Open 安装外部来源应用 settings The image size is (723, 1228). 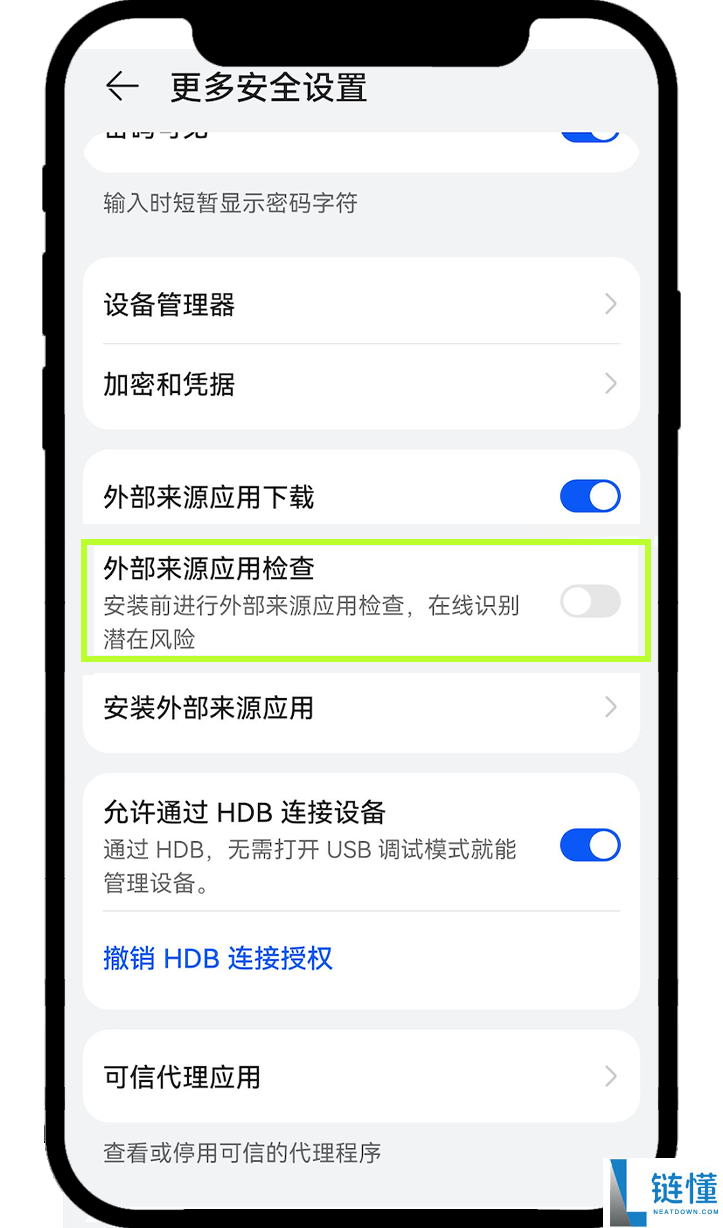click(x=360, y=708)
